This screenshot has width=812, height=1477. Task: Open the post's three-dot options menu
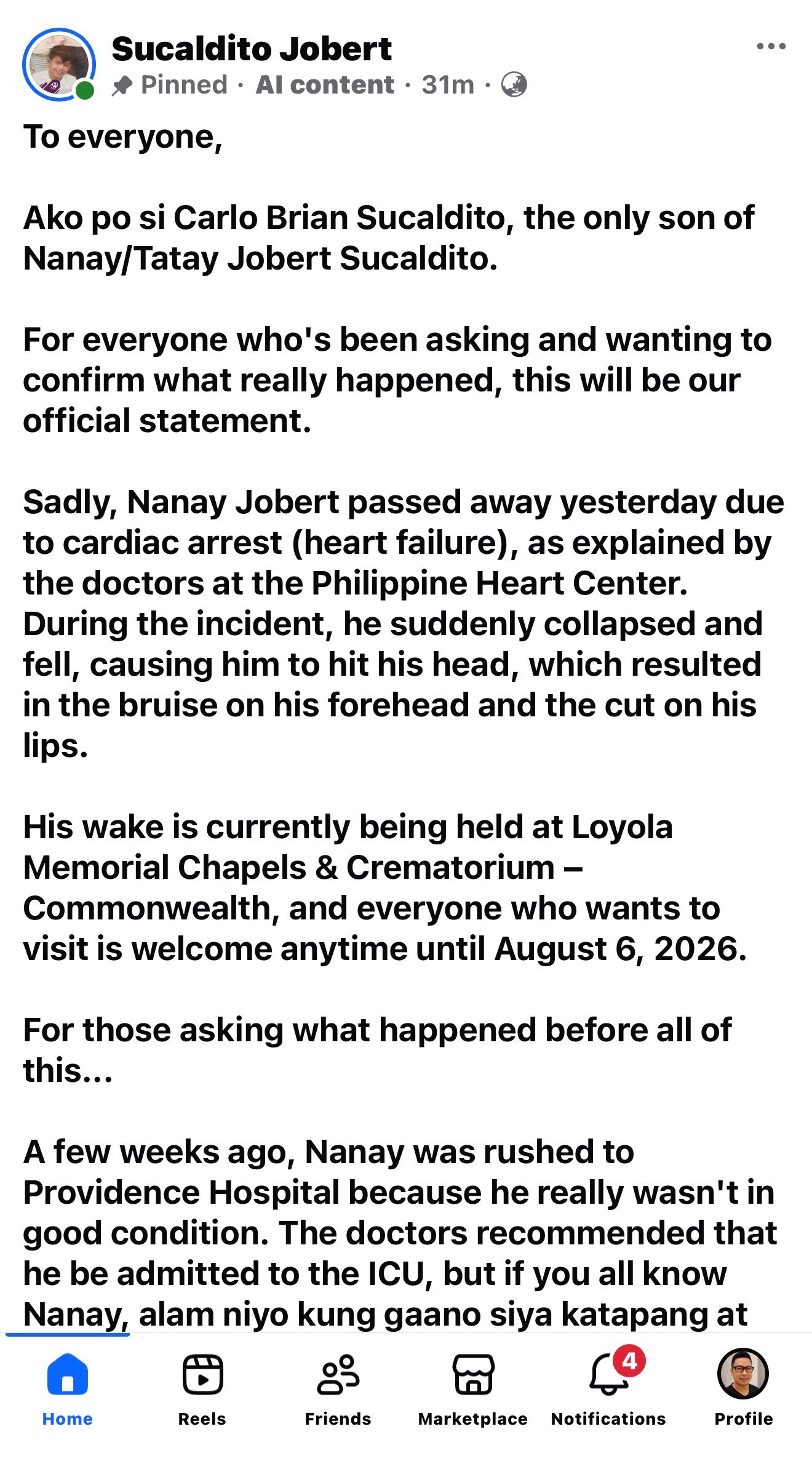[x=771, y=46]
